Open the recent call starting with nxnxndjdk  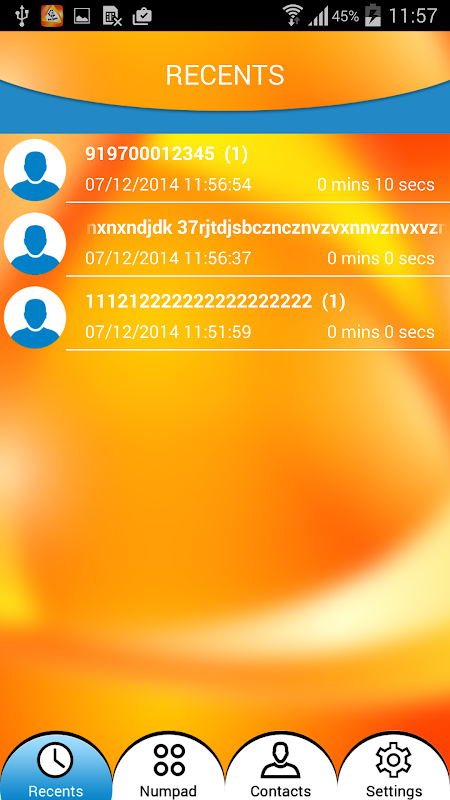[225, 243]
